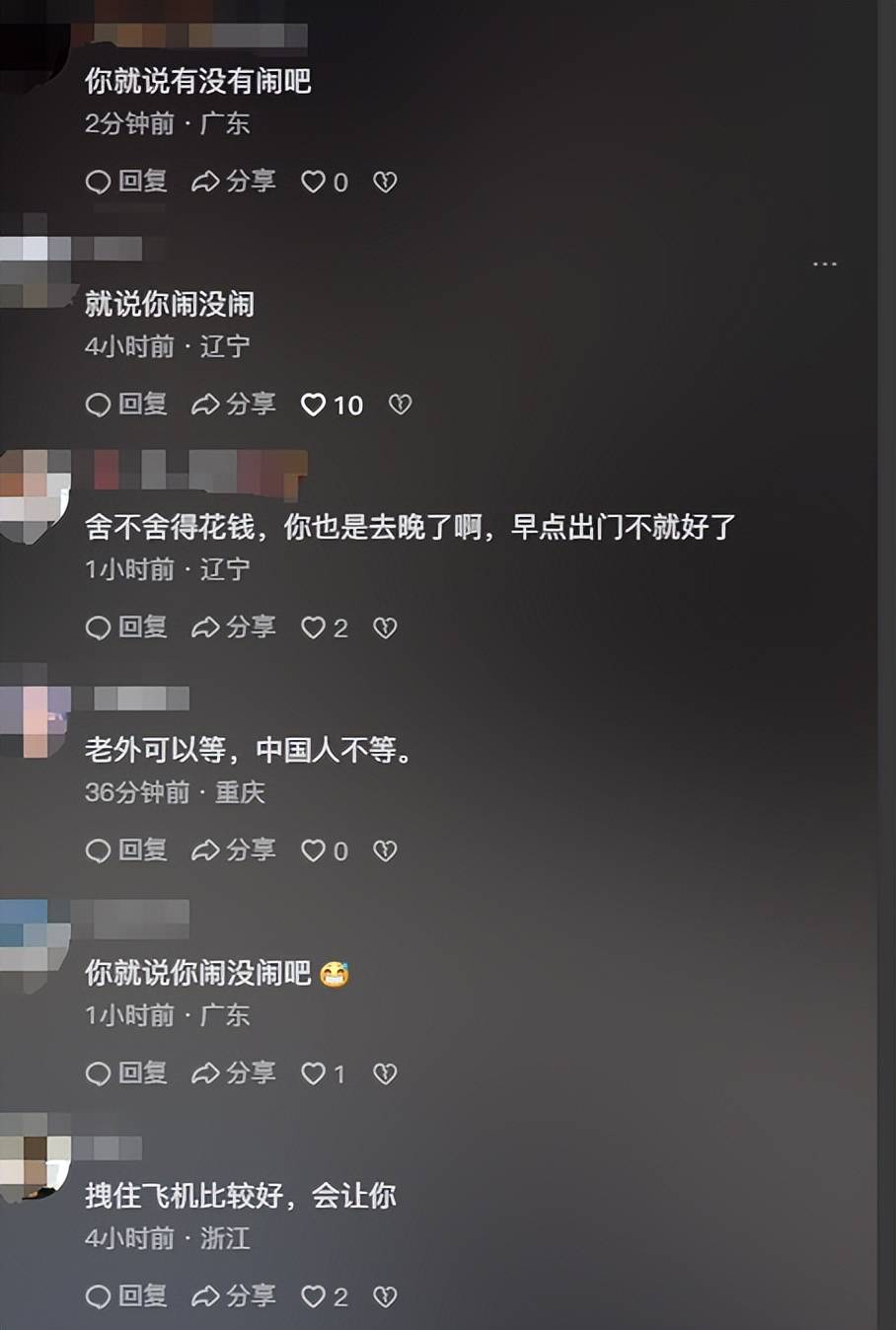Like the comment starting with '舍不舍得花钱'
The width and height of the screenshot is (896, 1330).
click(314, 628)
